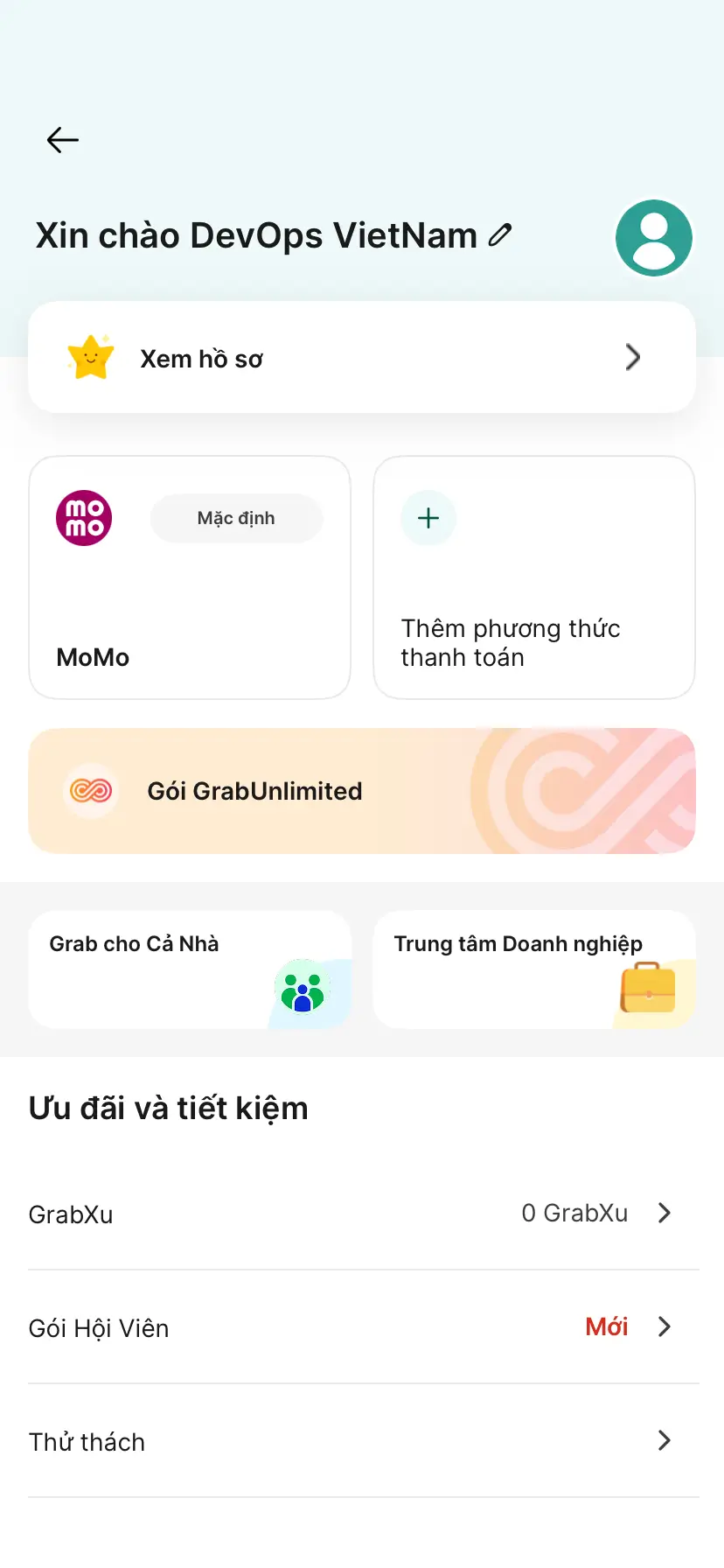Go back using the arrow icon
The height and width of the screenshot is (1568, 724).
pyautogui.click(x=62, y=140)
